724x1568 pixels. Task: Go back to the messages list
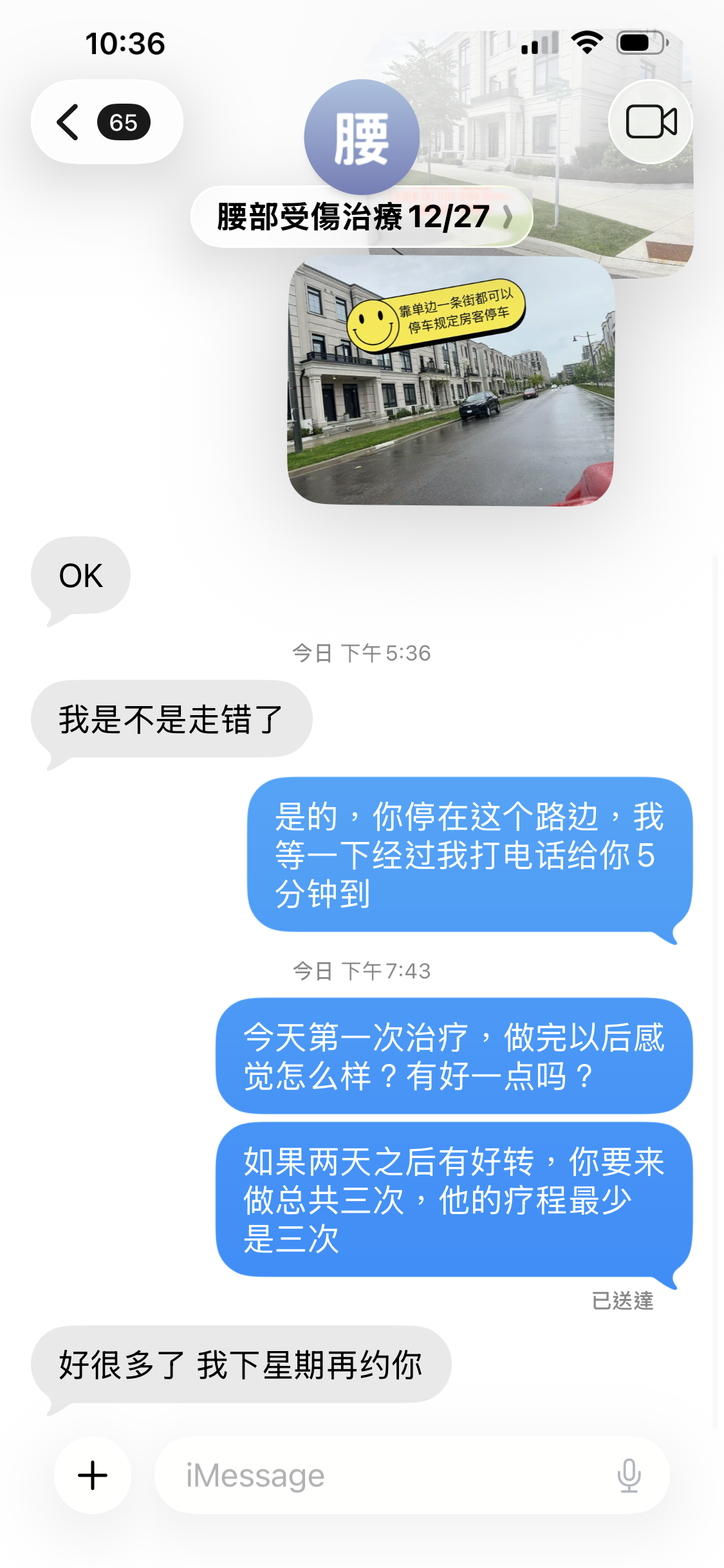(x=103, y=122)
